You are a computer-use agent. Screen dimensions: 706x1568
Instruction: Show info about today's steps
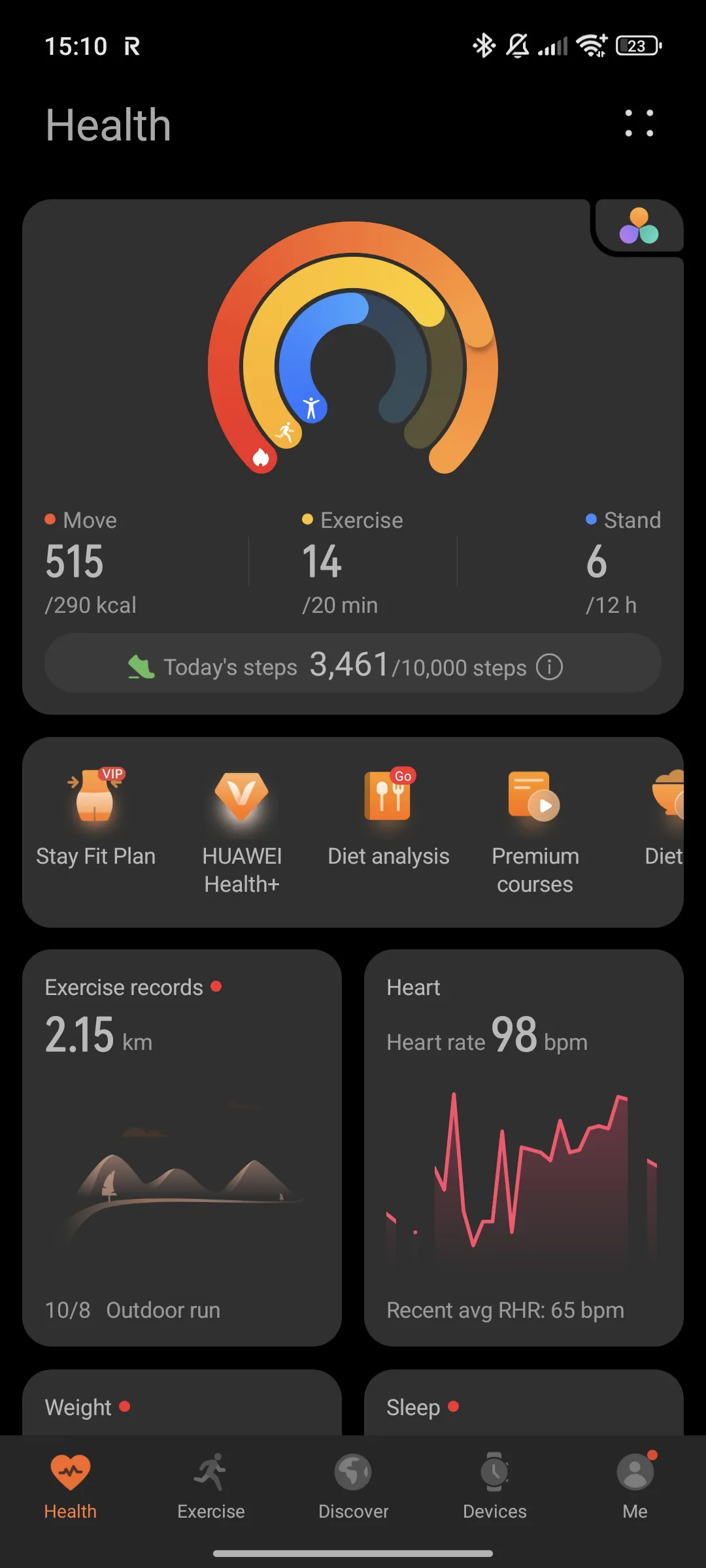pos(549,667)
